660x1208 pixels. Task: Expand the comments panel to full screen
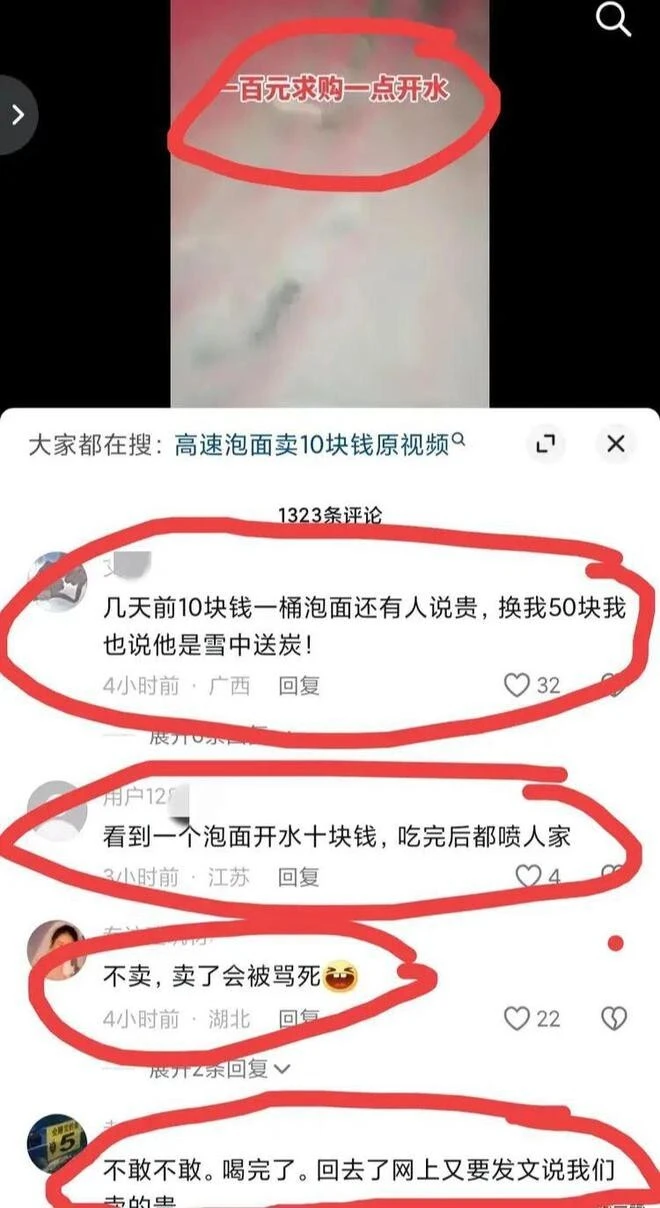pos(546,445)
